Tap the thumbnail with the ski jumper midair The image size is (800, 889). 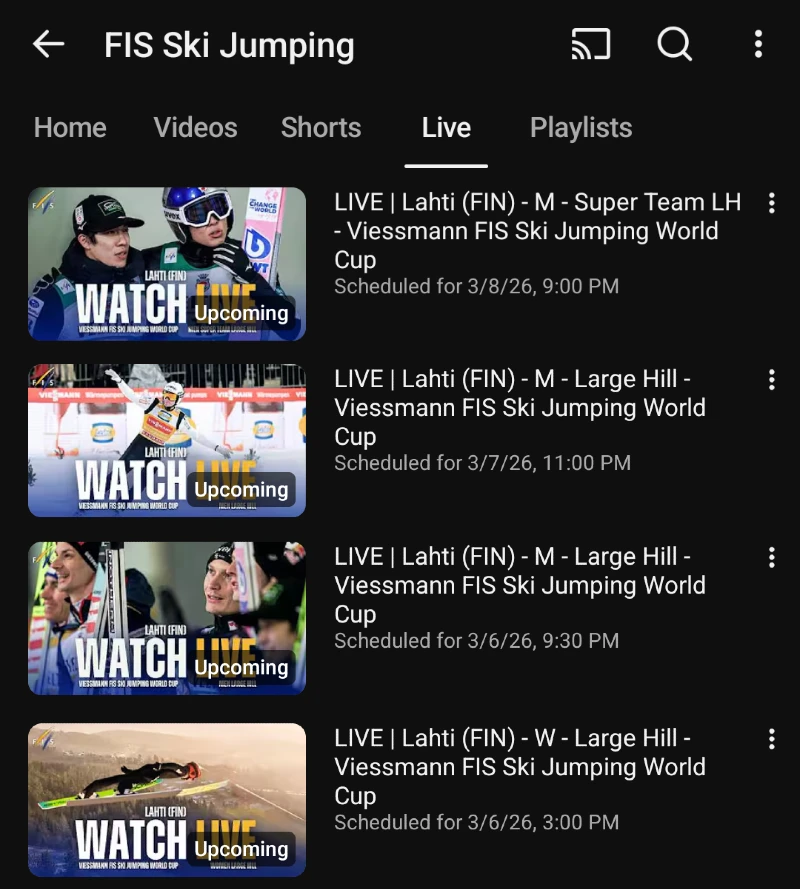[166, 799]
